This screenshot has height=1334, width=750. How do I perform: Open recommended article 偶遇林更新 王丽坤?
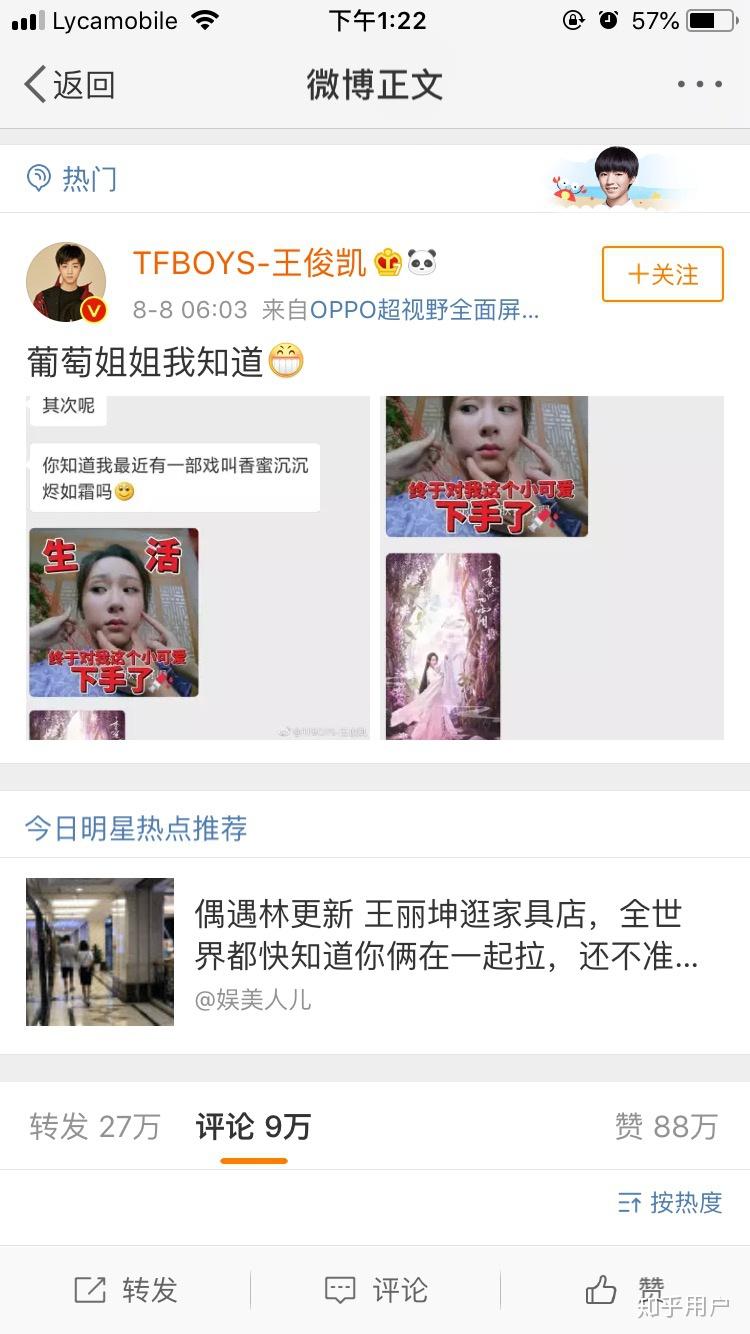445,935
